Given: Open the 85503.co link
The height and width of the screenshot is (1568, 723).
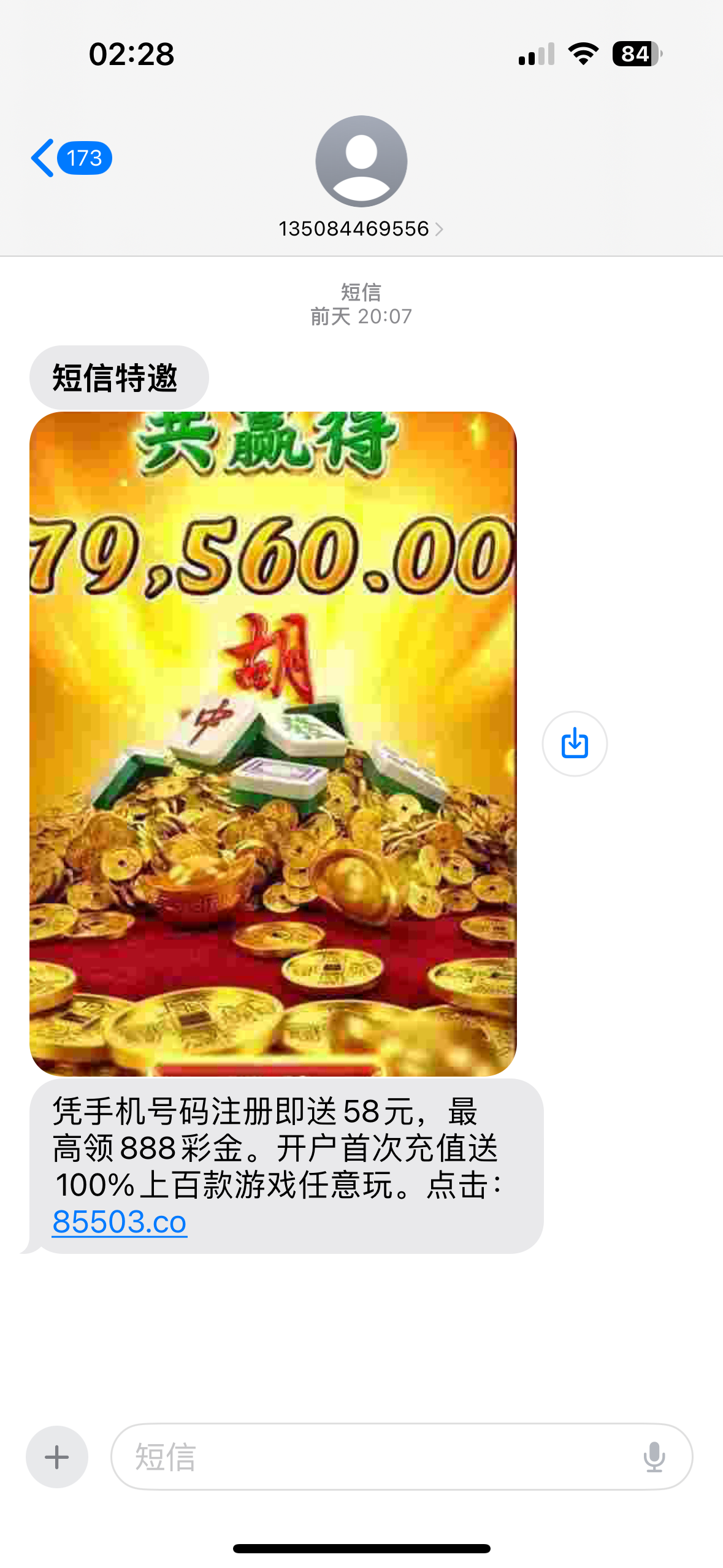Looking at the screenshot, I should (120, 1221).
